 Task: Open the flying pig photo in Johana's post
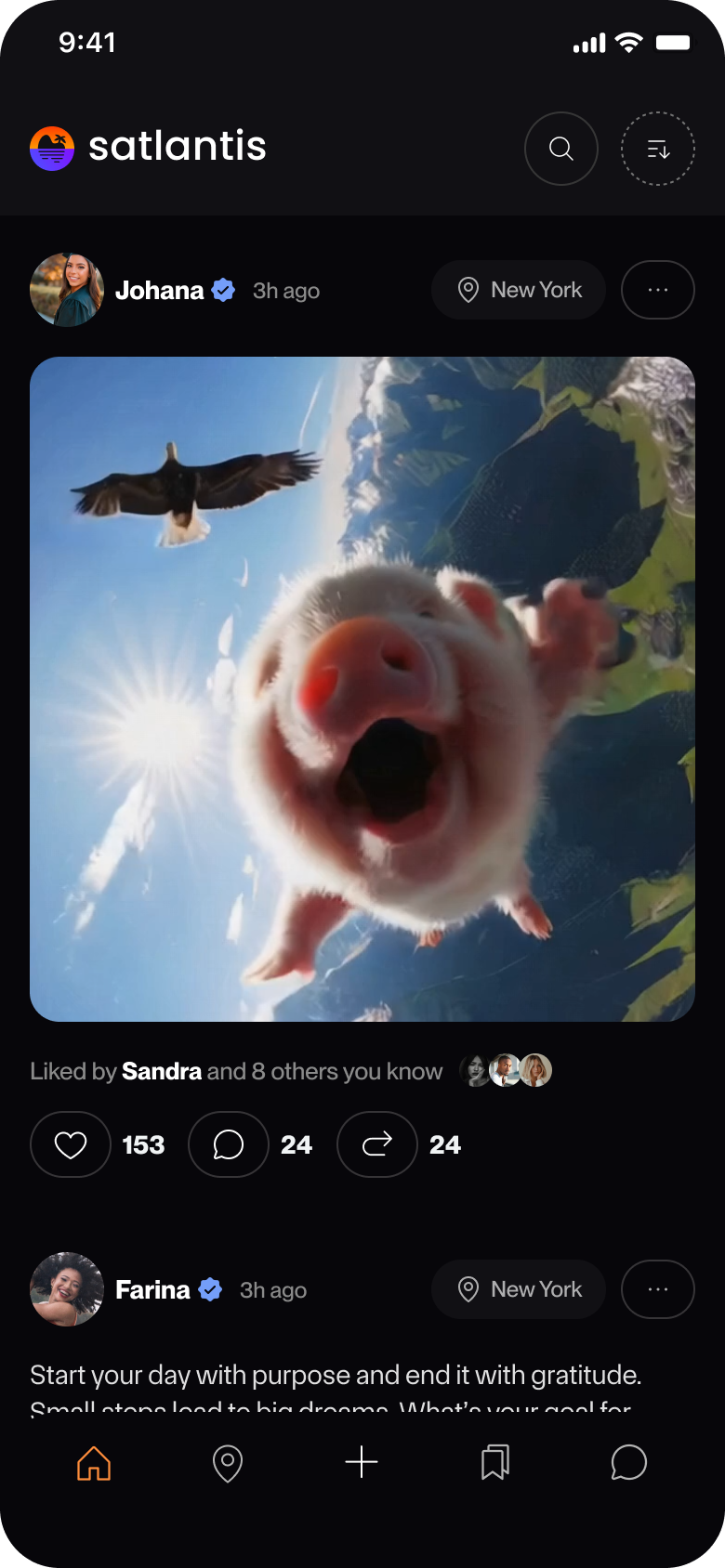pyautogui.click(x=362, y=689)
